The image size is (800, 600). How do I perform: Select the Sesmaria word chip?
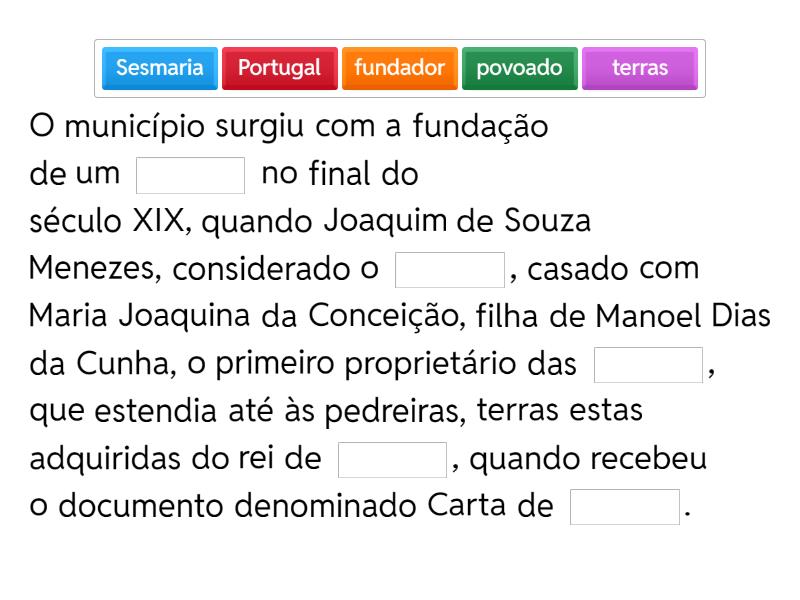pyautogui.click(x=159, y=68)
